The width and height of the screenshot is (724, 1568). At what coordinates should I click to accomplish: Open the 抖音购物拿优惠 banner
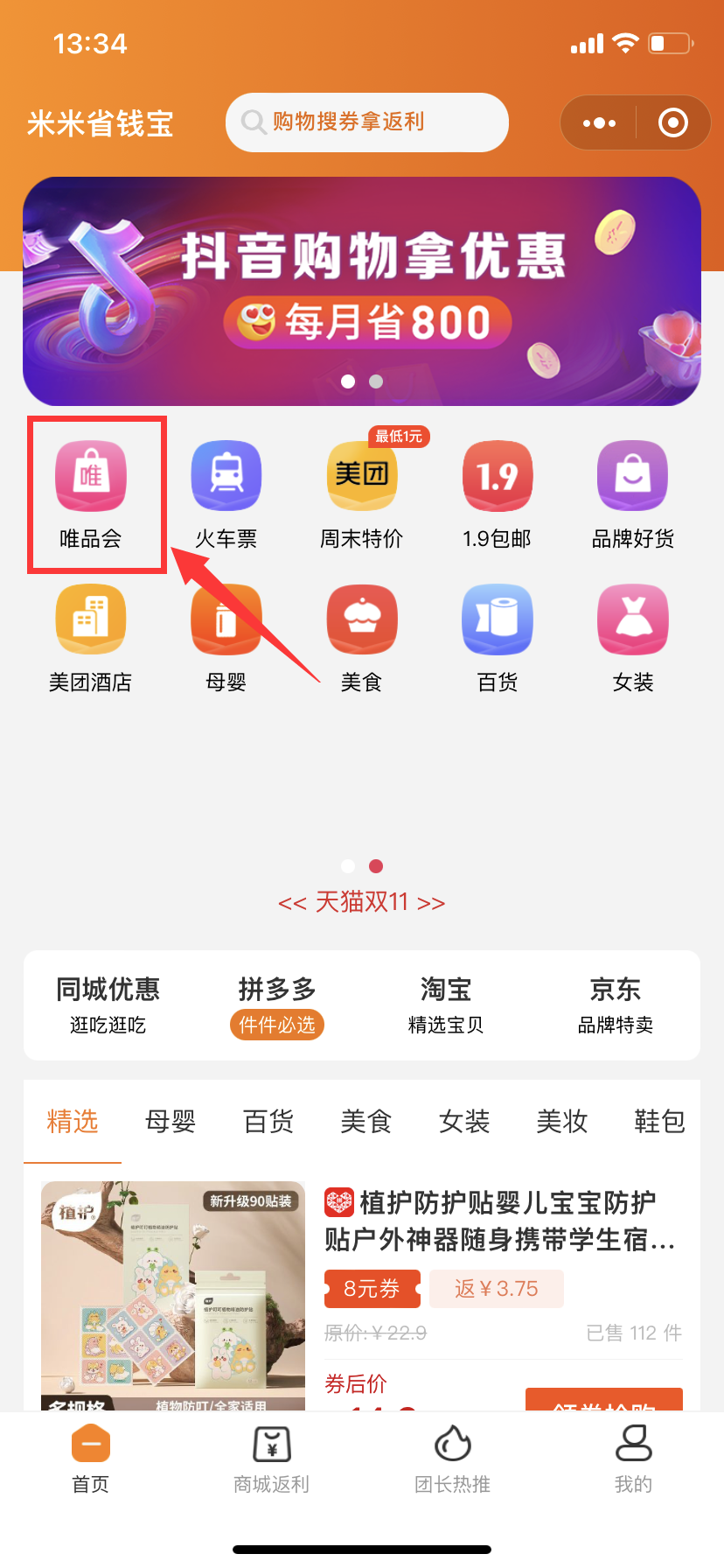click(x=362, y=291)
